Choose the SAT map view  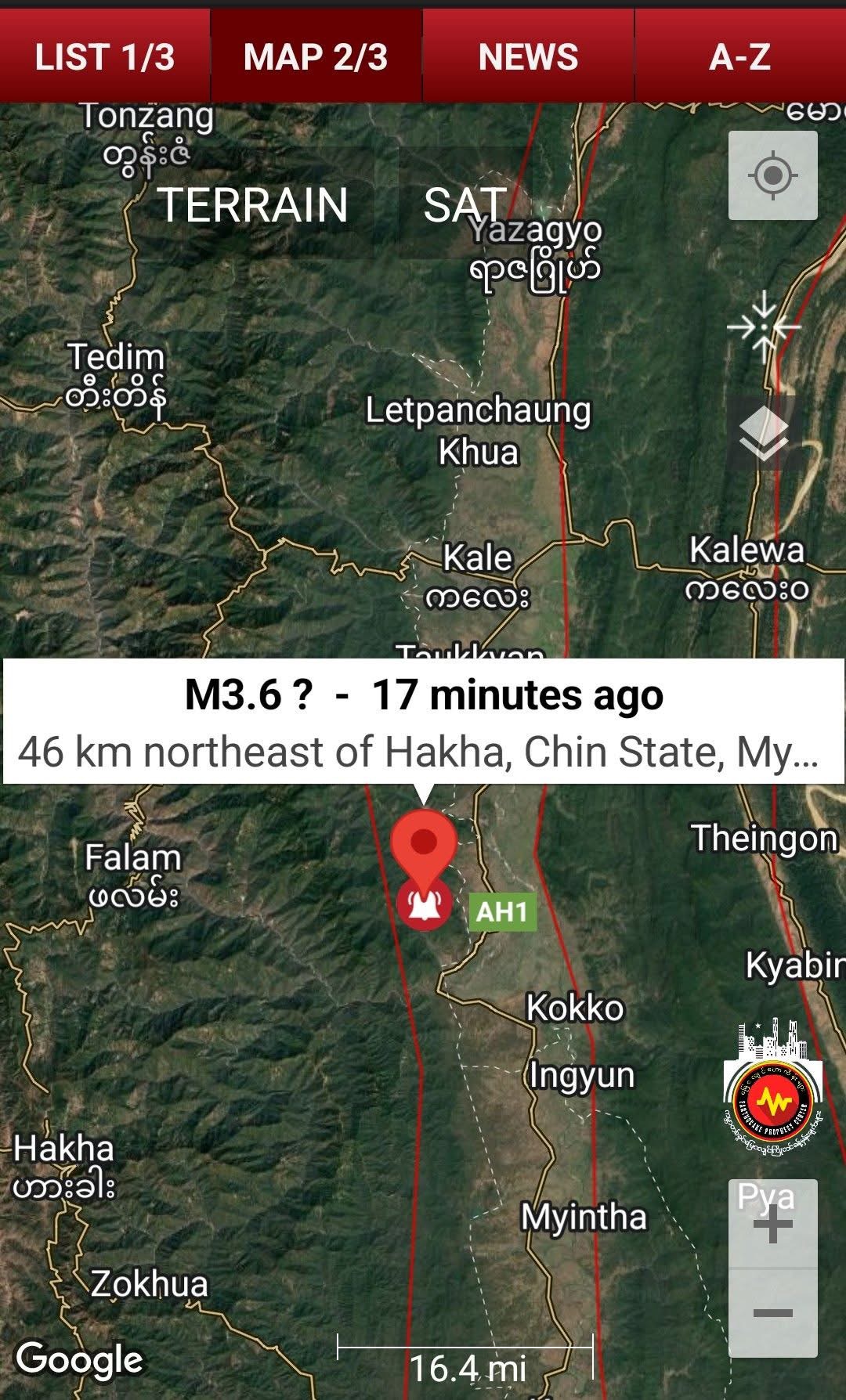tap(465, 204)
